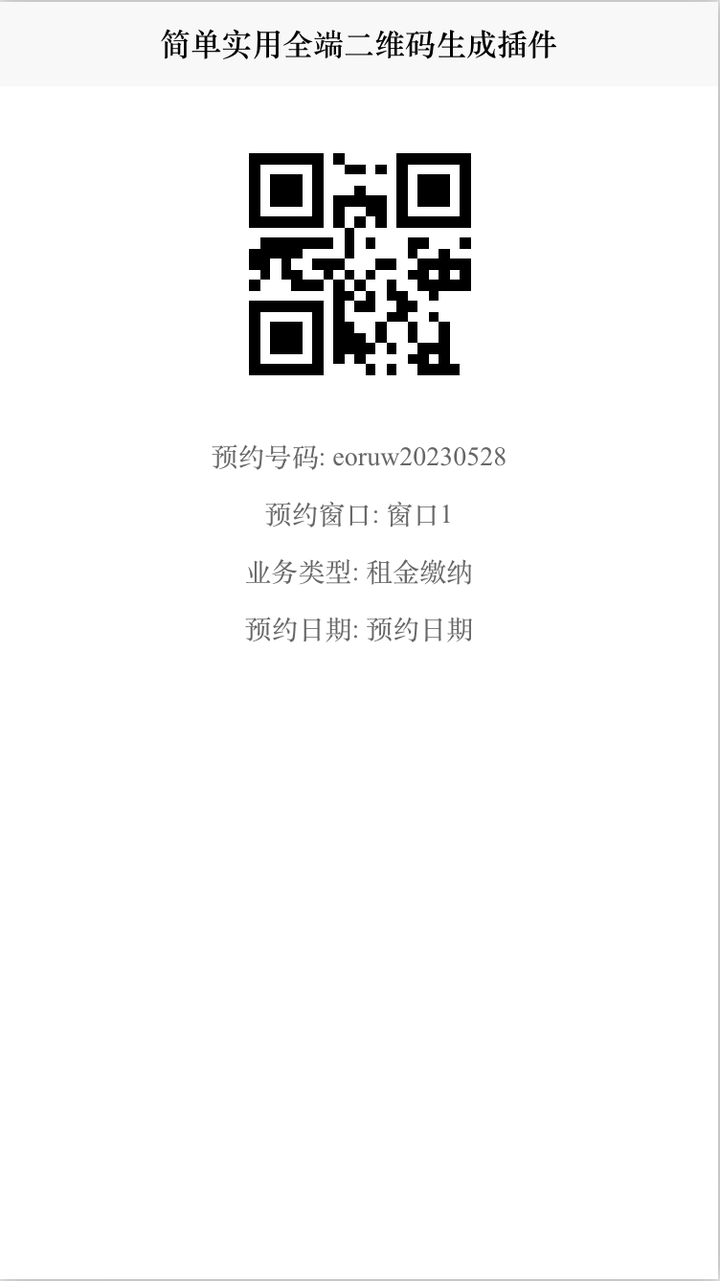Click the 预约日期 label
The height and width of the screenshot is (1281, 720).
click(x=305, y=628)
